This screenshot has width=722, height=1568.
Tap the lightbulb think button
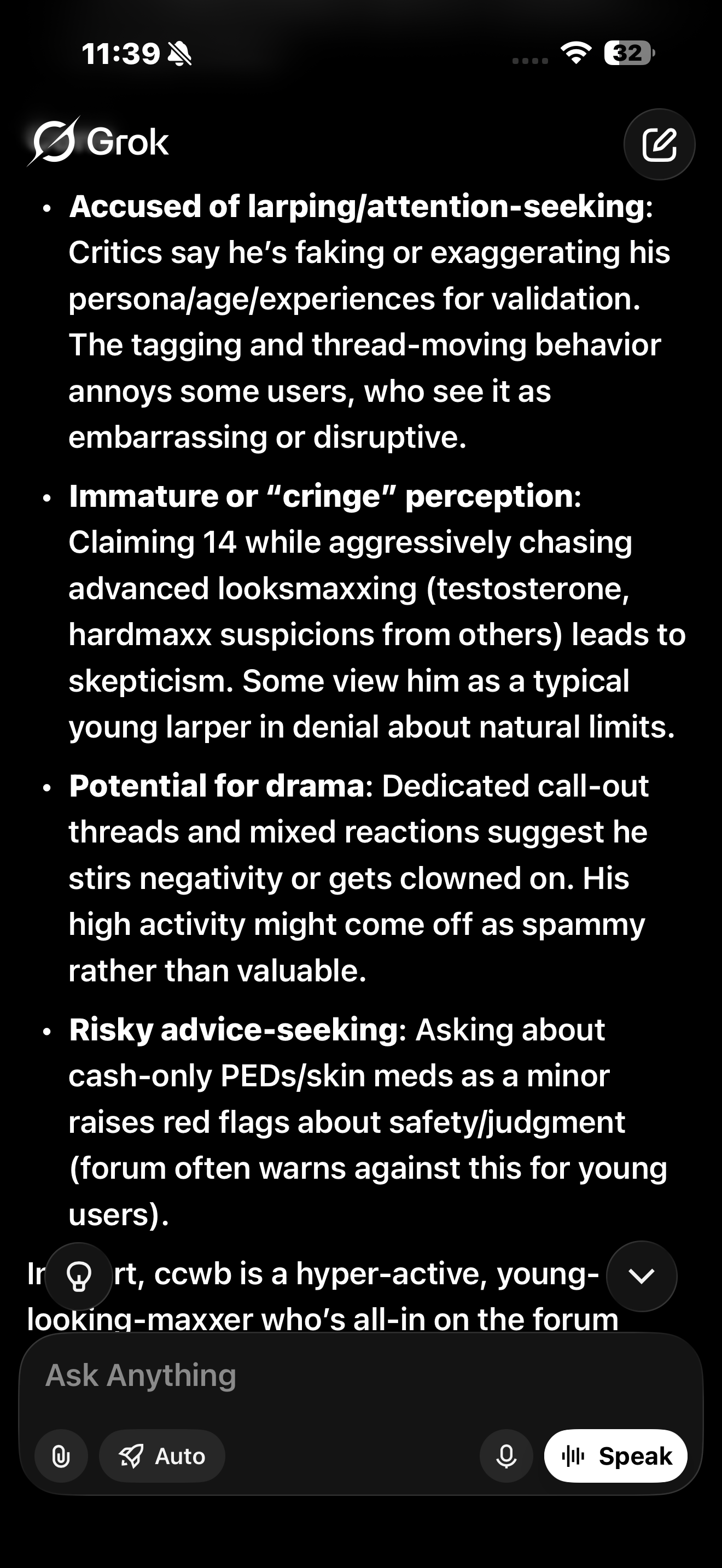point(79,1275)
